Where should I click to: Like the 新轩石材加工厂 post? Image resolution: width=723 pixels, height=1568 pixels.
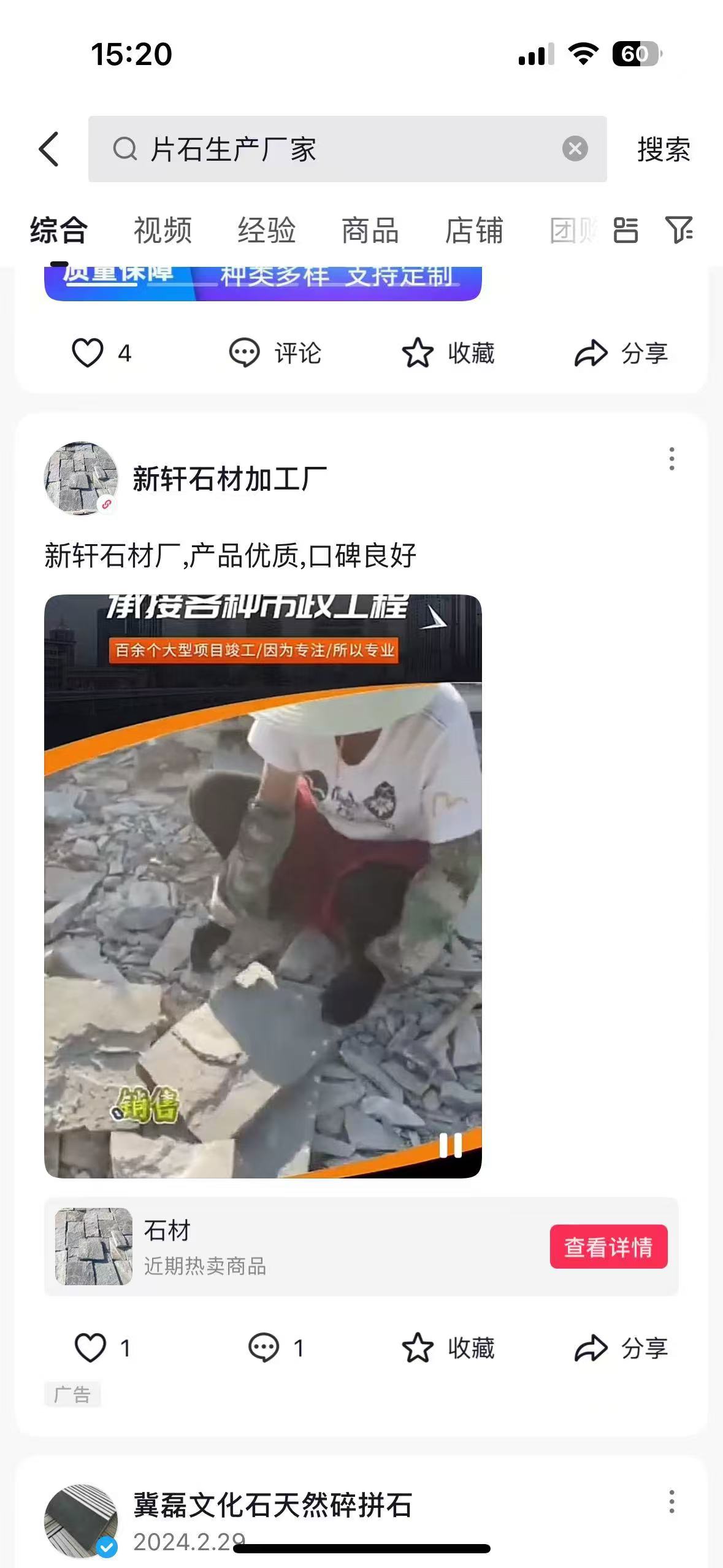pos(90,1348)
